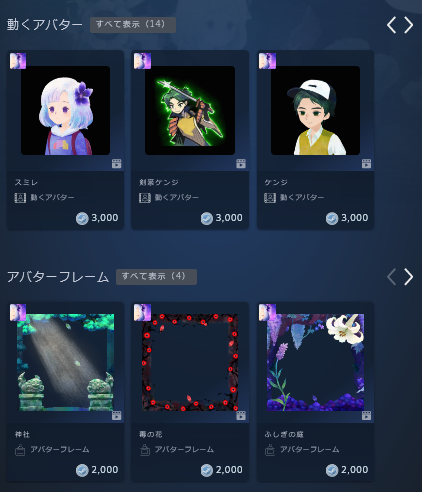
Task: Tap すべて表示 (4) for avatar frames
Action: [x=156, y=277]
